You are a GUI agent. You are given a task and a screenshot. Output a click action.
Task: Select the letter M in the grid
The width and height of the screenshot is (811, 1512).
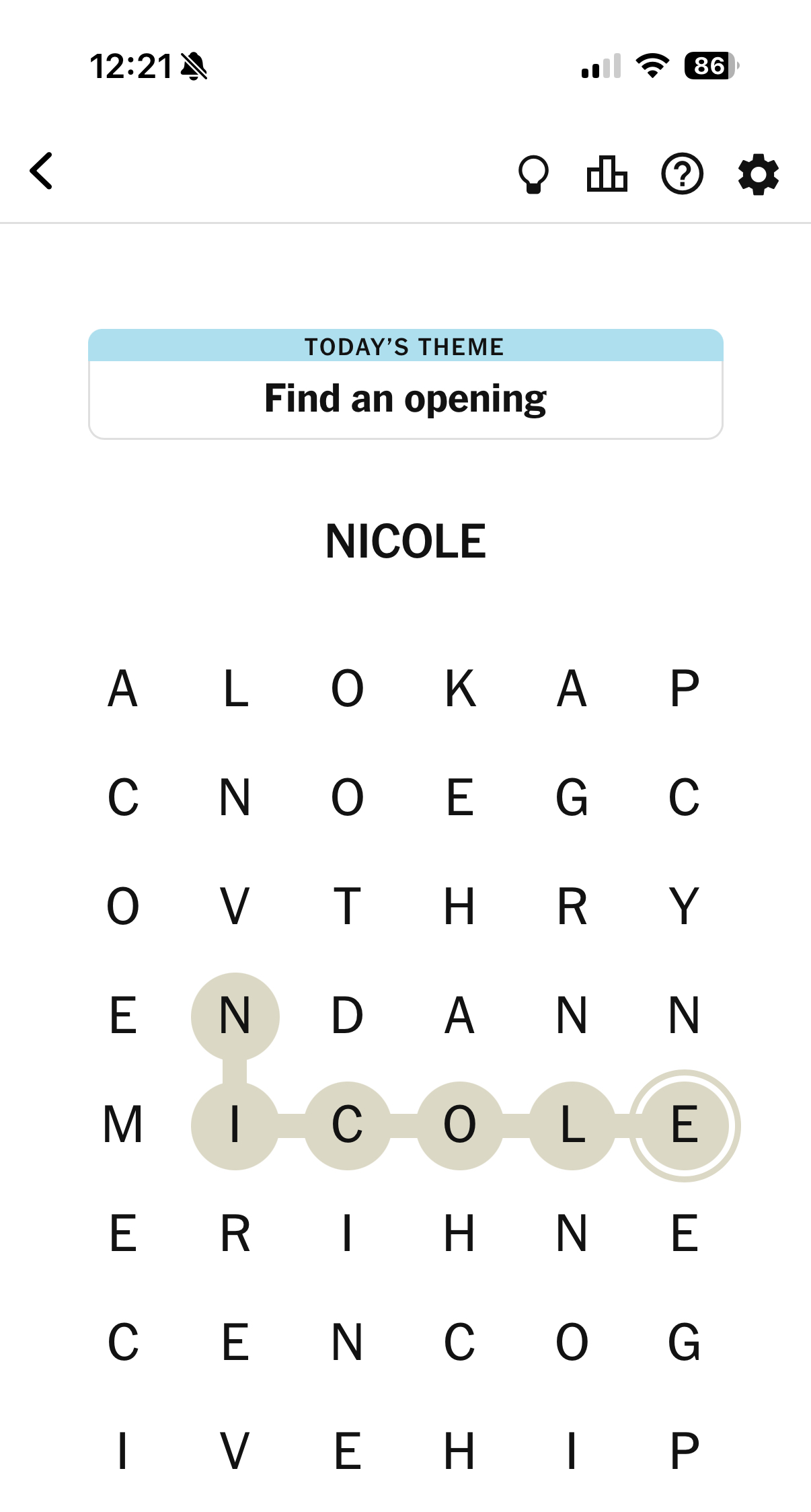pos(123,1125)
